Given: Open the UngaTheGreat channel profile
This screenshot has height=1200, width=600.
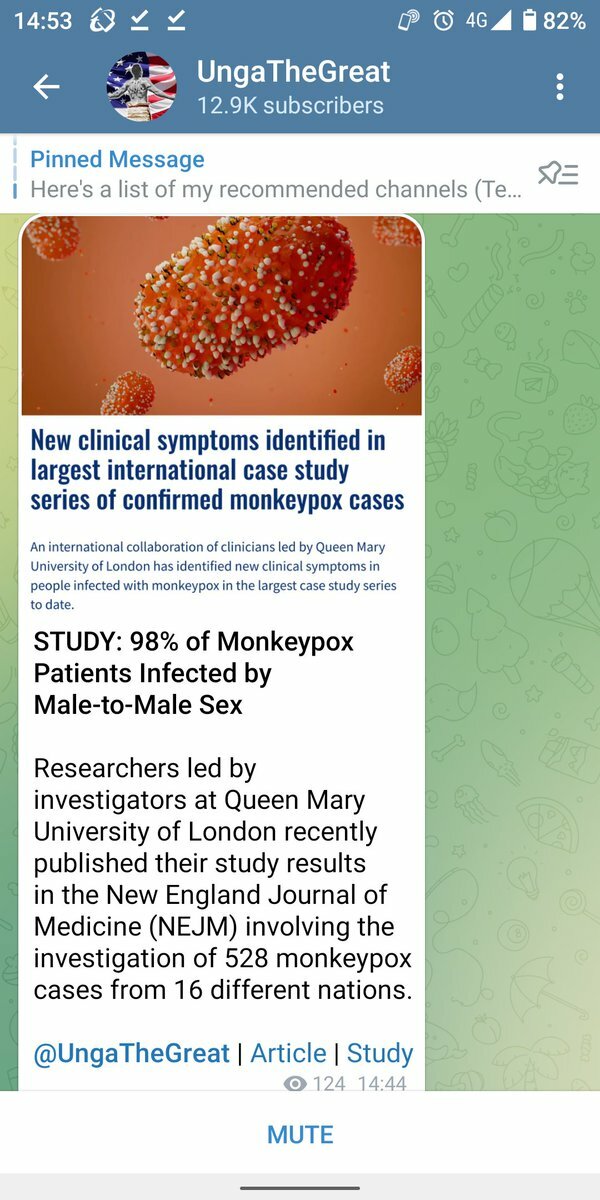Looking at the screenshot, I should click(x=290, y=87).
